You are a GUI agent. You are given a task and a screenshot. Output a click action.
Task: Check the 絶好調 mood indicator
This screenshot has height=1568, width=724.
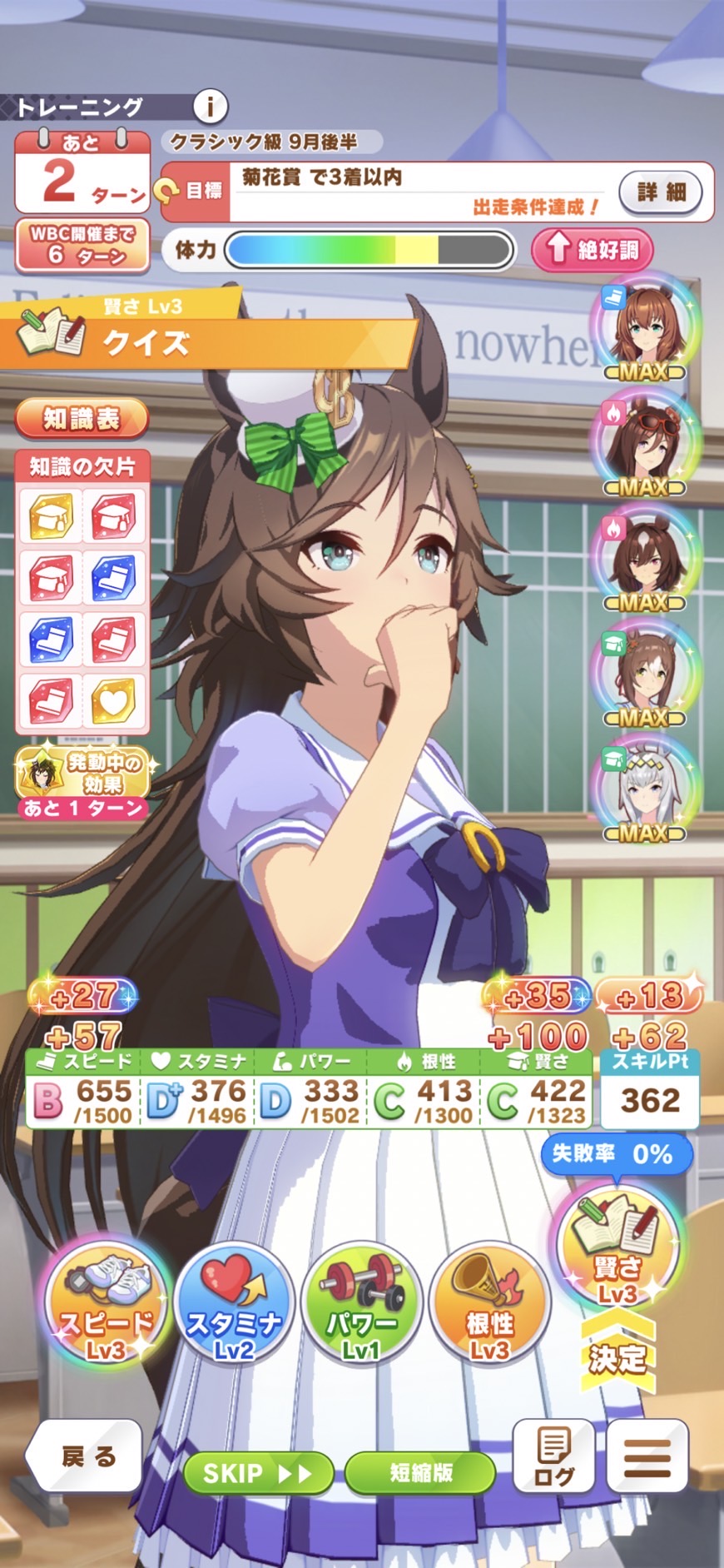(592, 249)
